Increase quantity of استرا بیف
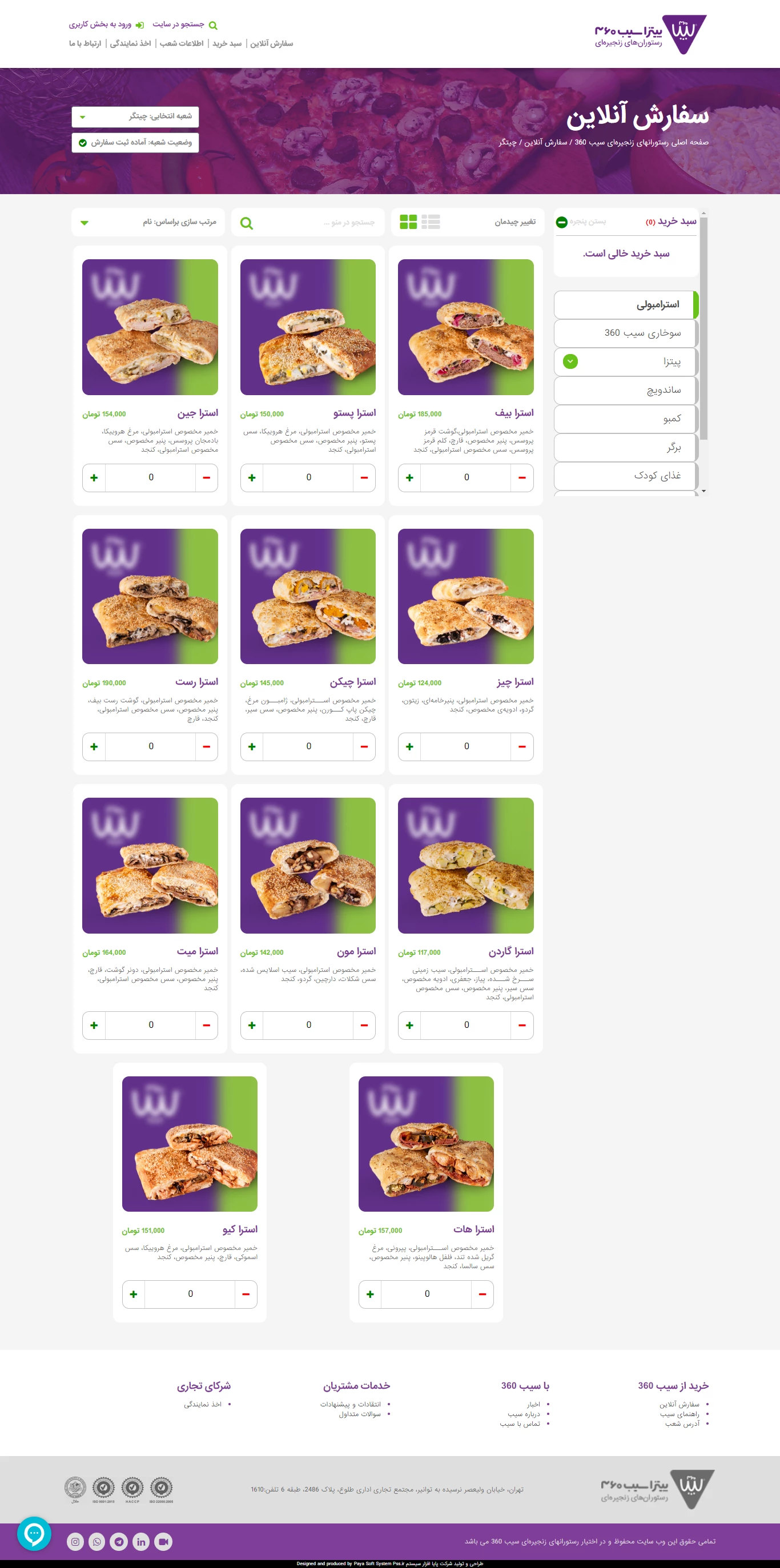Image resolution: width=780 pixels, height=1568 pixels. [409, 478]
